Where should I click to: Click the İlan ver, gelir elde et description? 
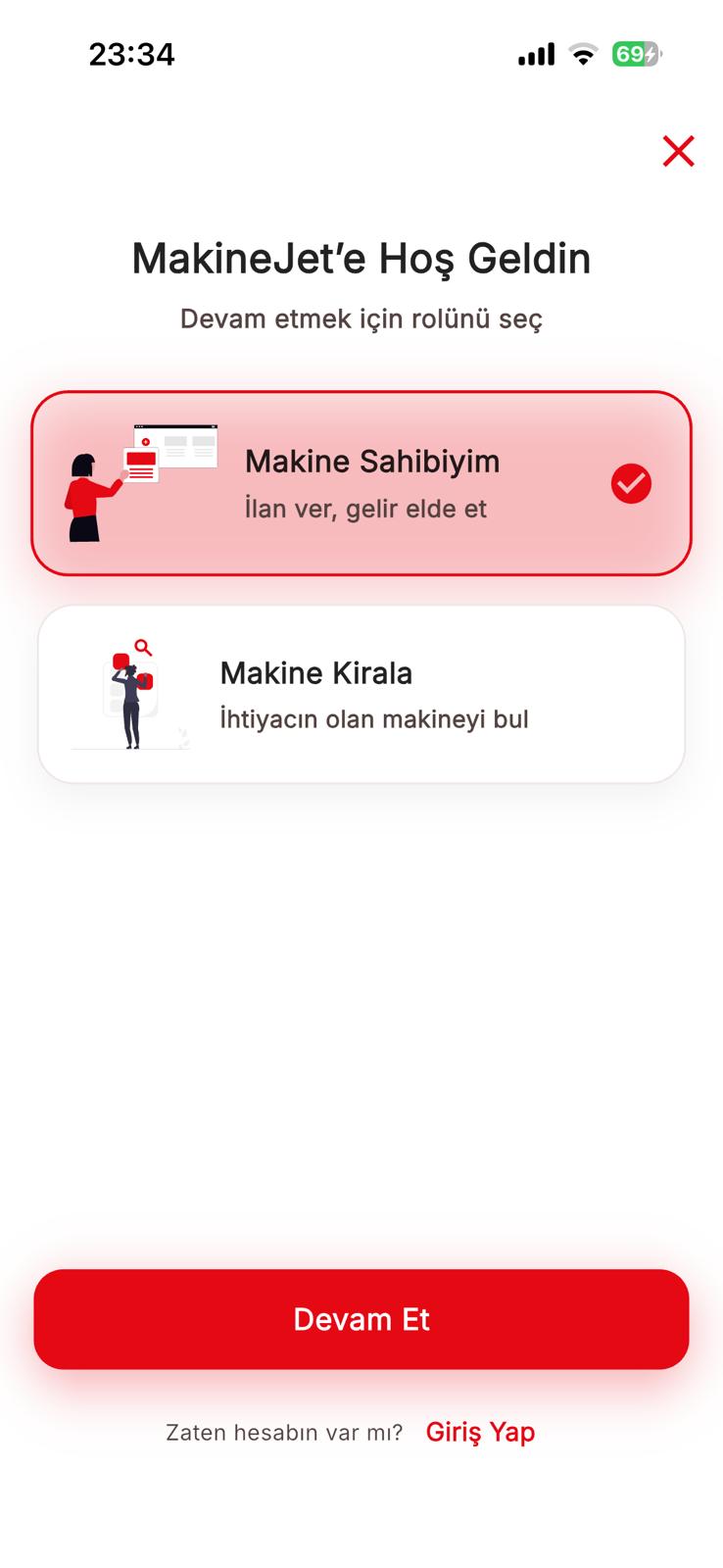pos(366,509)
